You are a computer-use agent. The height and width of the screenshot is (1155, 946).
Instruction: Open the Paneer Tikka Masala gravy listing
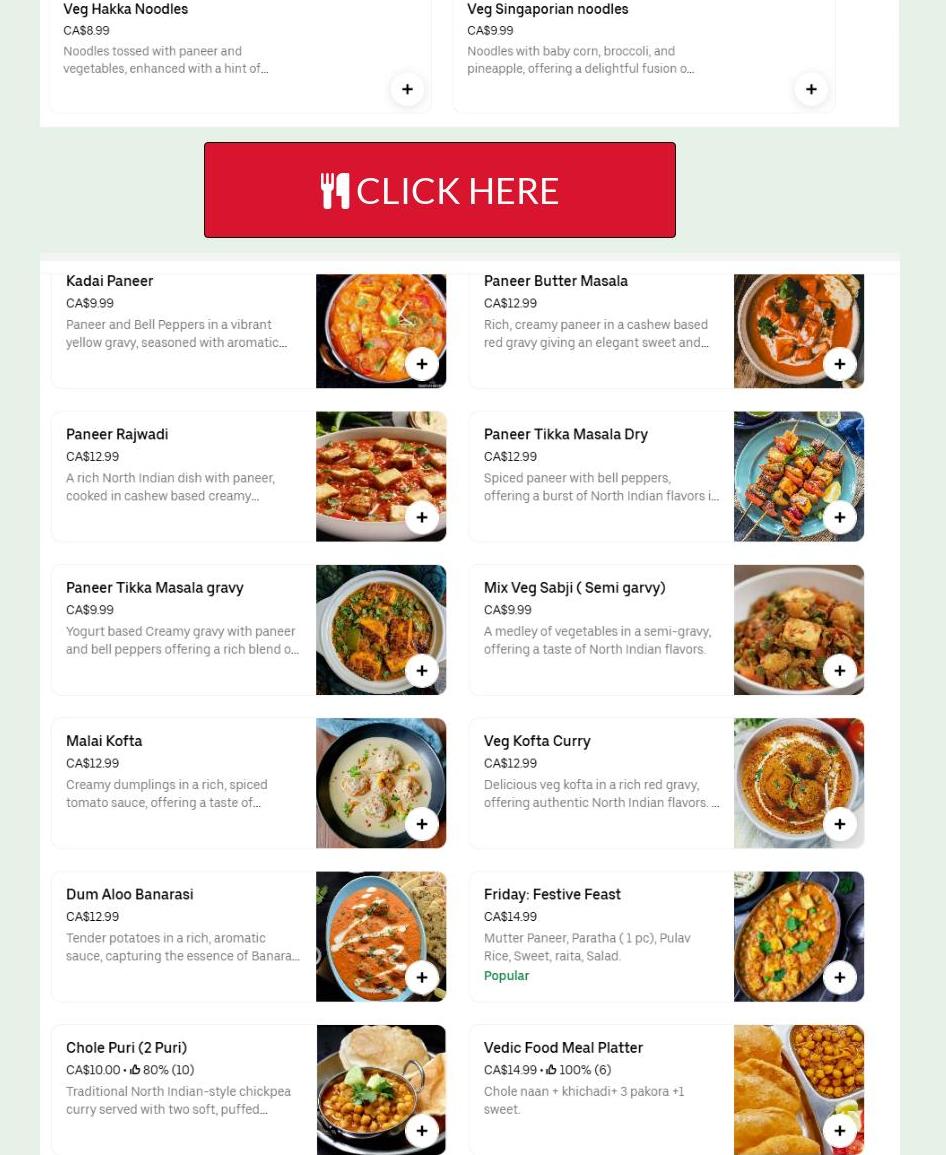pyautogui.click(x=155, y=588)
